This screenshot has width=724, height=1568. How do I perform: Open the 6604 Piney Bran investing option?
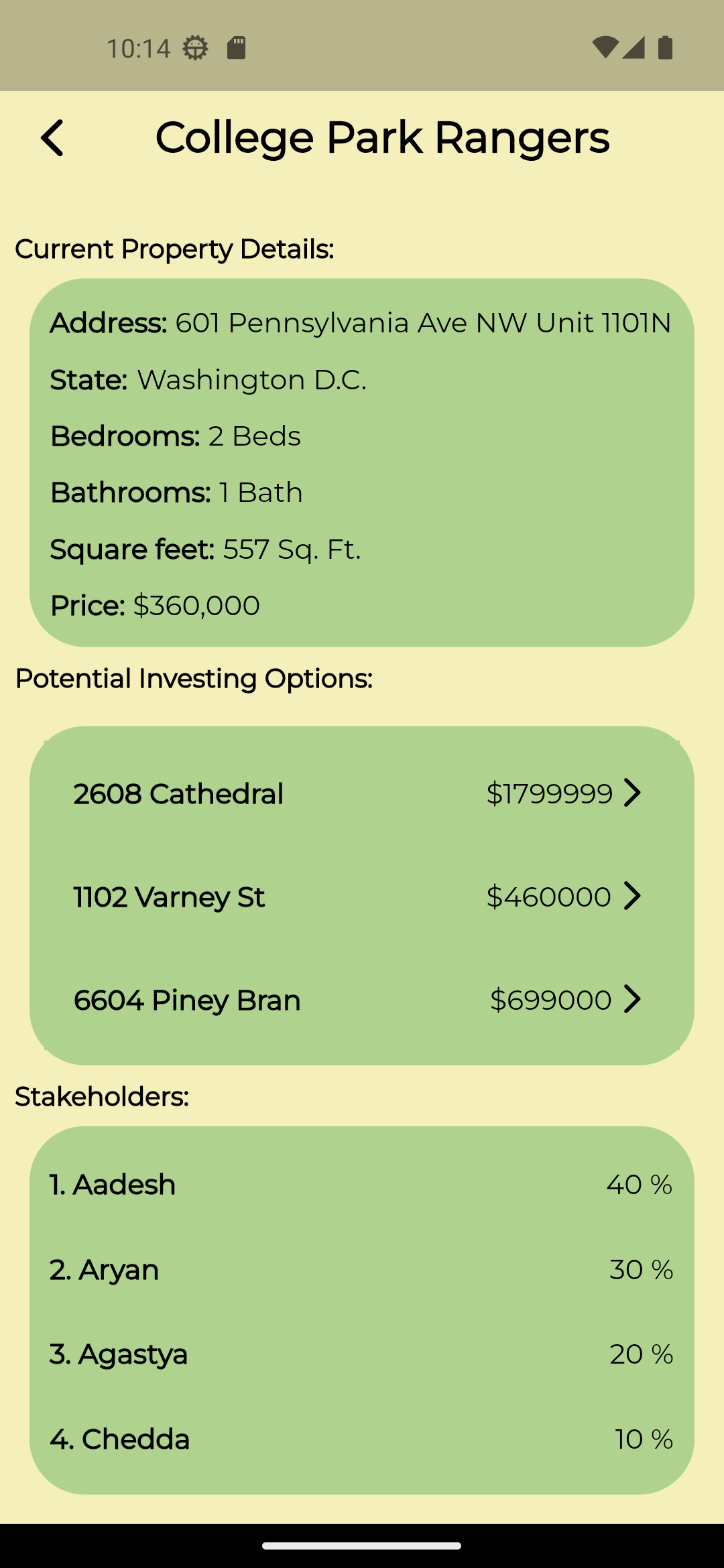click(362, 1000)
